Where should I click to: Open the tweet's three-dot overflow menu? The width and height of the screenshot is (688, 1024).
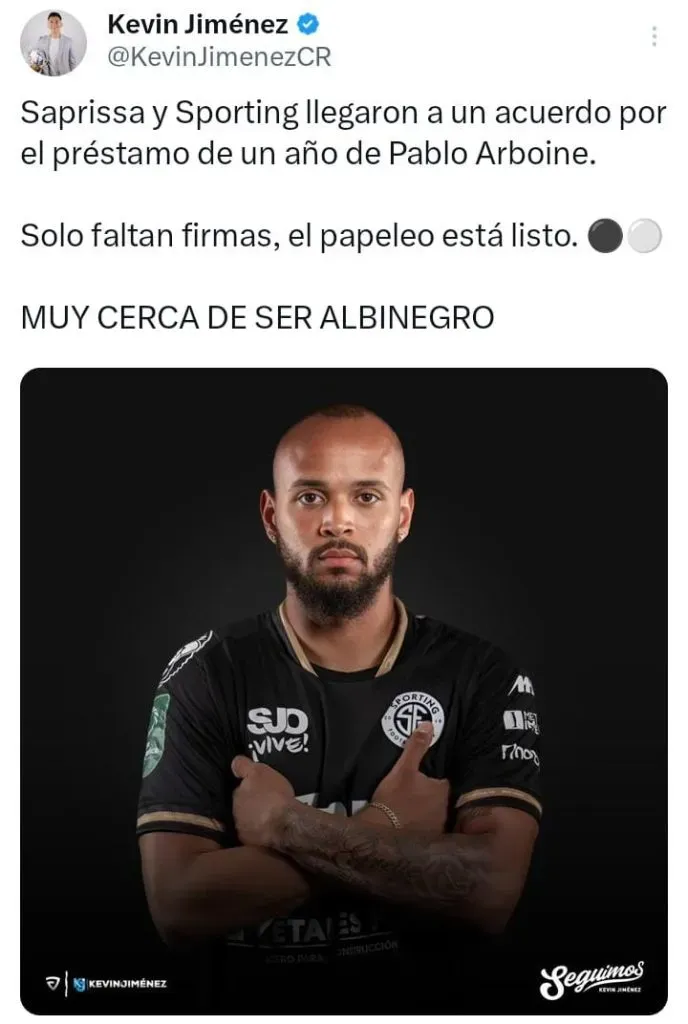click(654, 37)
